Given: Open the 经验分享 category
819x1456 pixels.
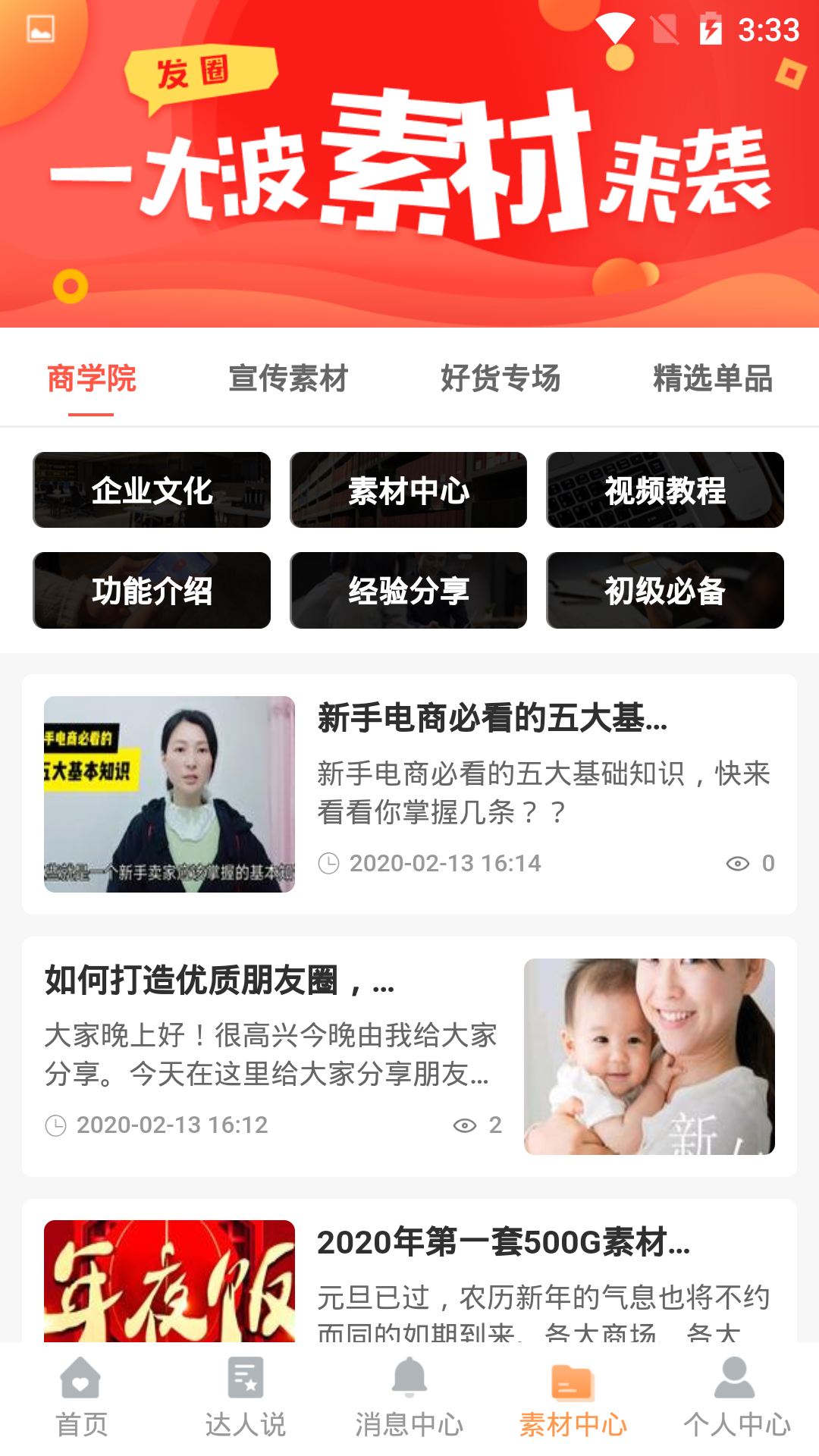Looking at the screenshot, I should tap(408, 590).
